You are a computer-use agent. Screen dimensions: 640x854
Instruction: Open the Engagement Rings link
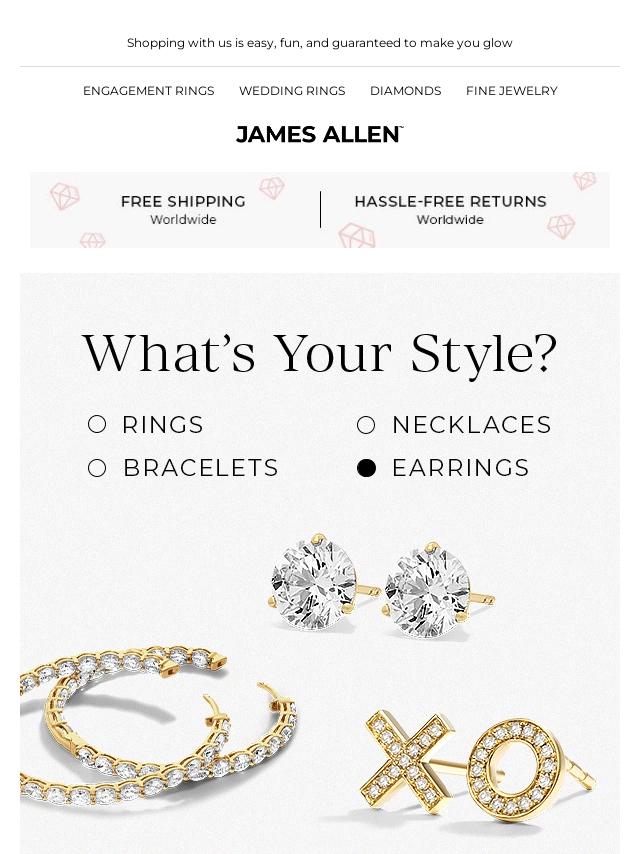(148, 90)
